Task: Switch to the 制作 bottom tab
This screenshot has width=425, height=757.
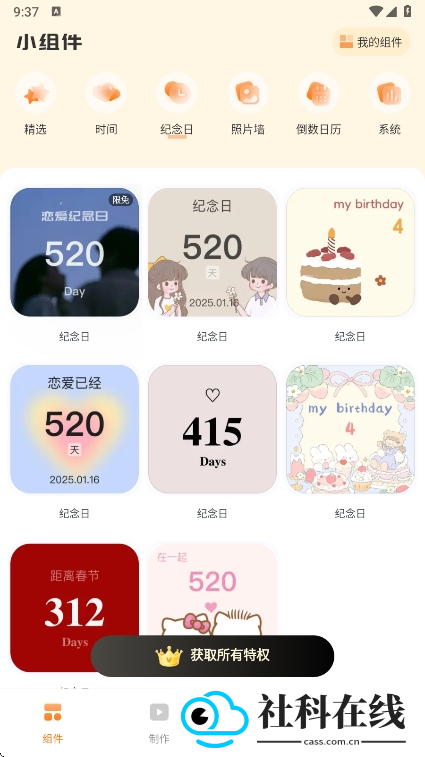Action: tap(159, 723)
